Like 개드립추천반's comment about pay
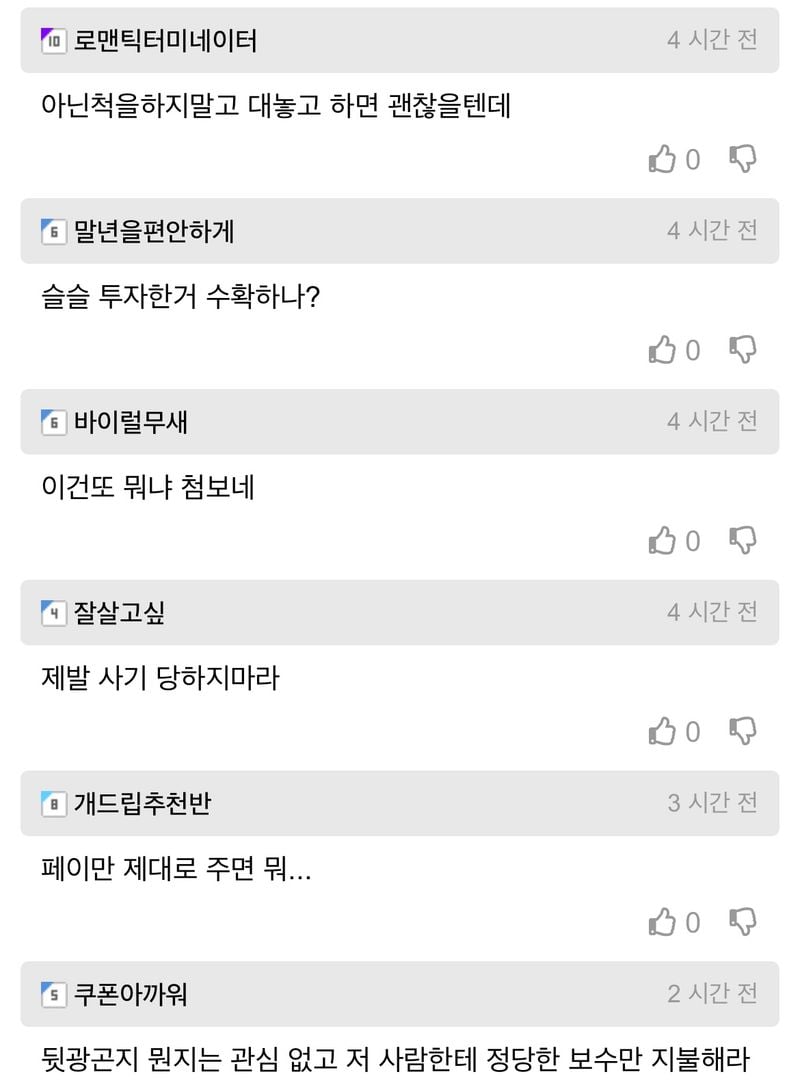 pos(662,922)
